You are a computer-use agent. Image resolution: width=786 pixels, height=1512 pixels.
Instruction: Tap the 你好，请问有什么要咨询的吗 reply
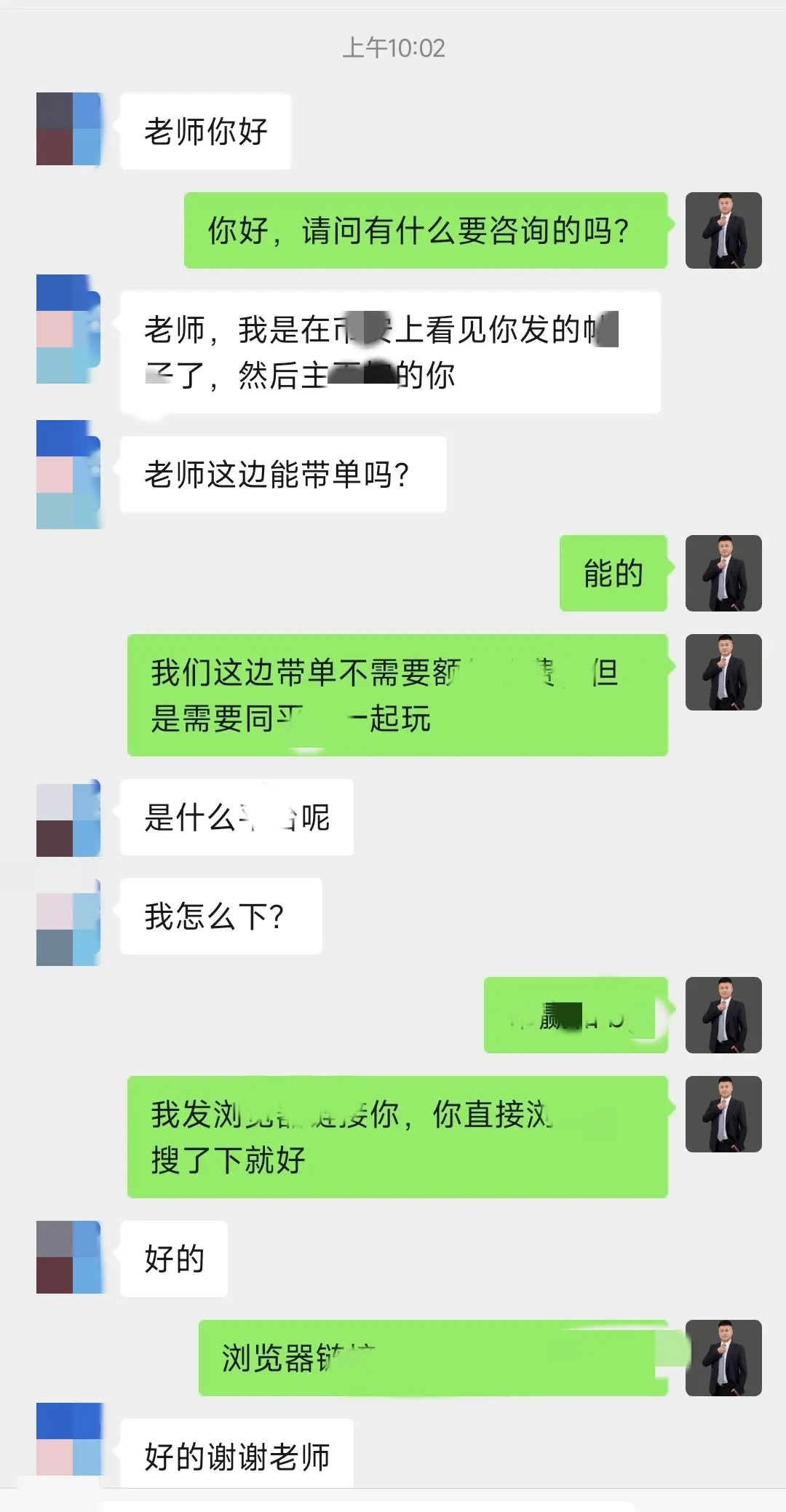pos(426,229)
